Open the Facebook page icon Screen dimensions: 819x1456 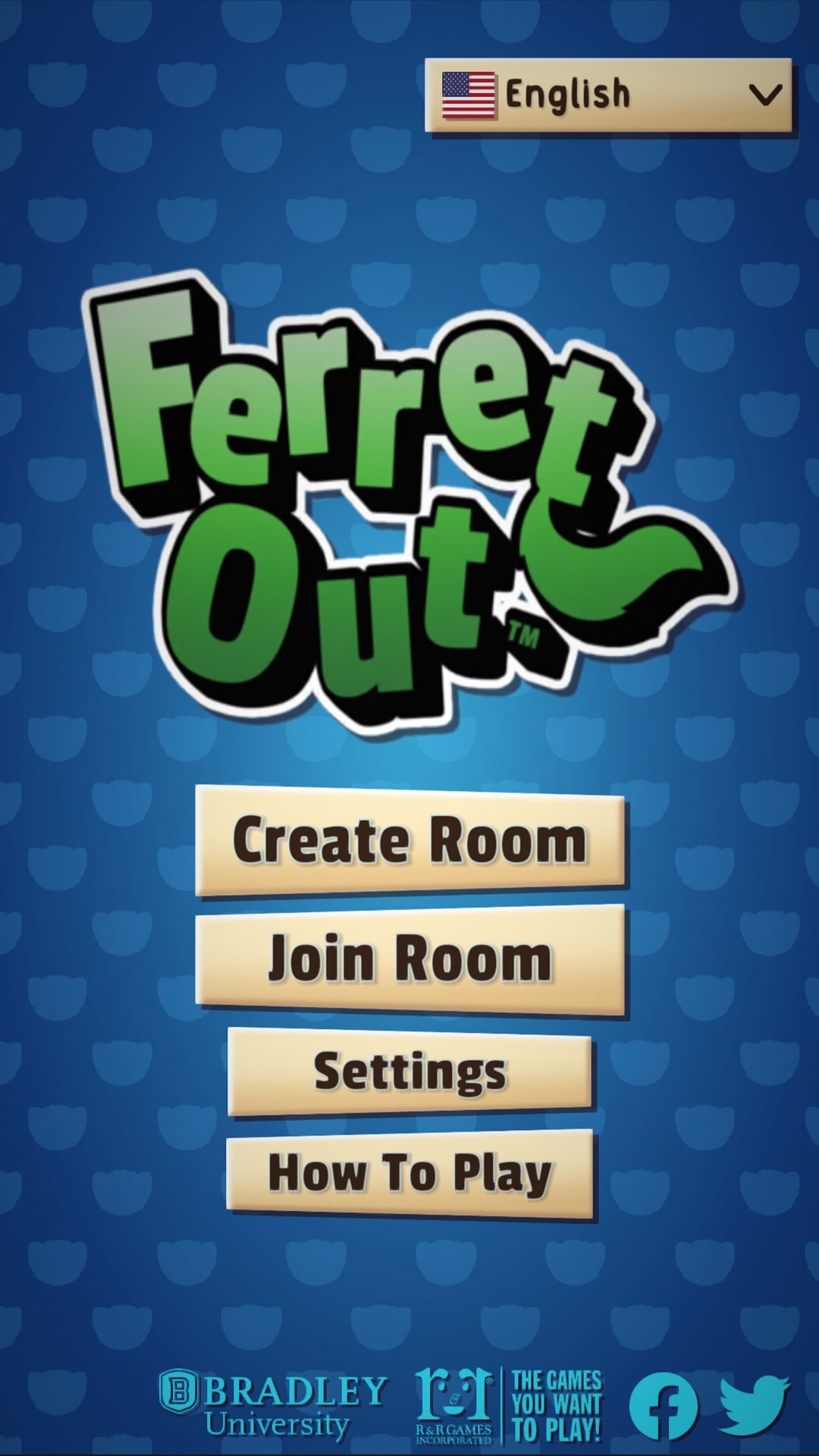point(664,1406)
